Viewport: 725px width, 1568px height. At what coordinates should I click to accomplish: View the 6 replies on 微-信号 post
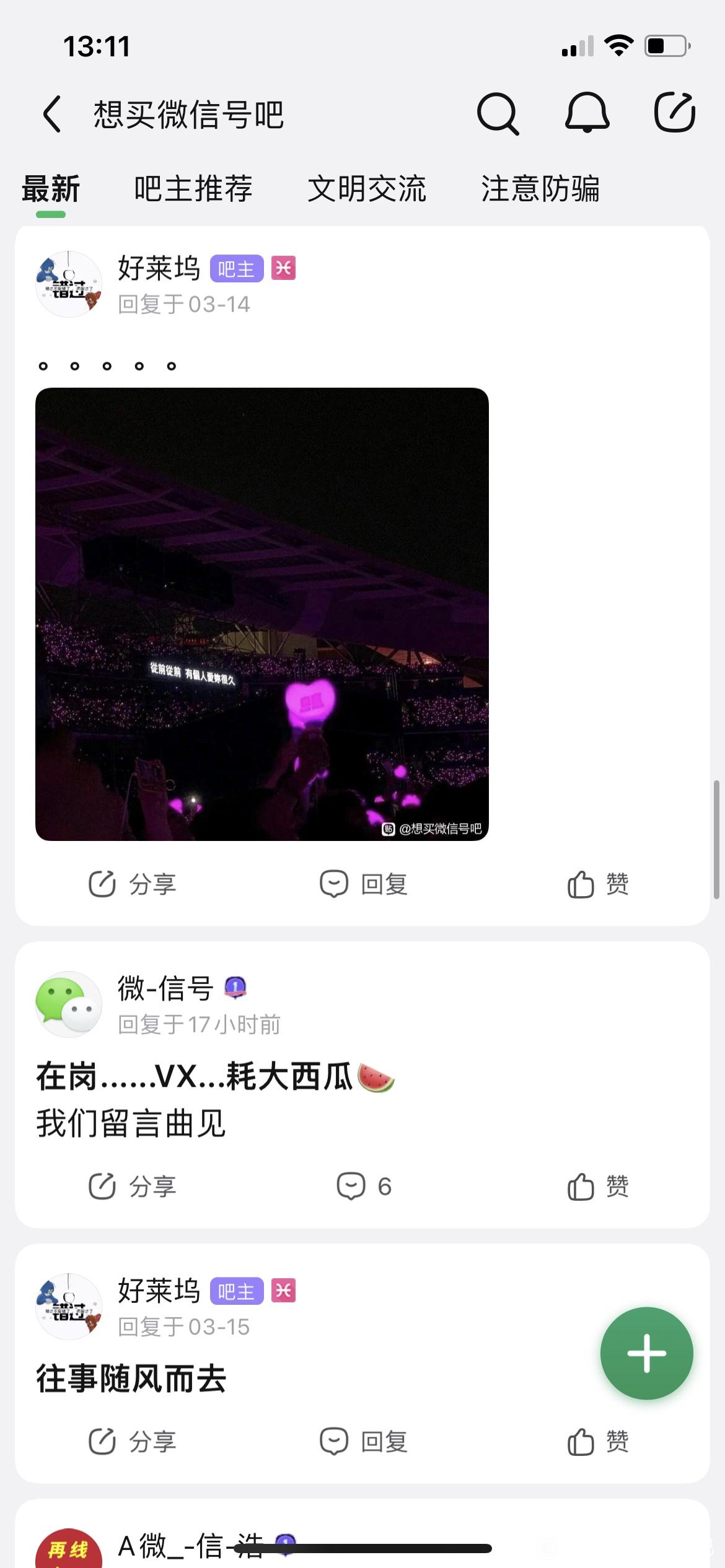pos(364,1187)
